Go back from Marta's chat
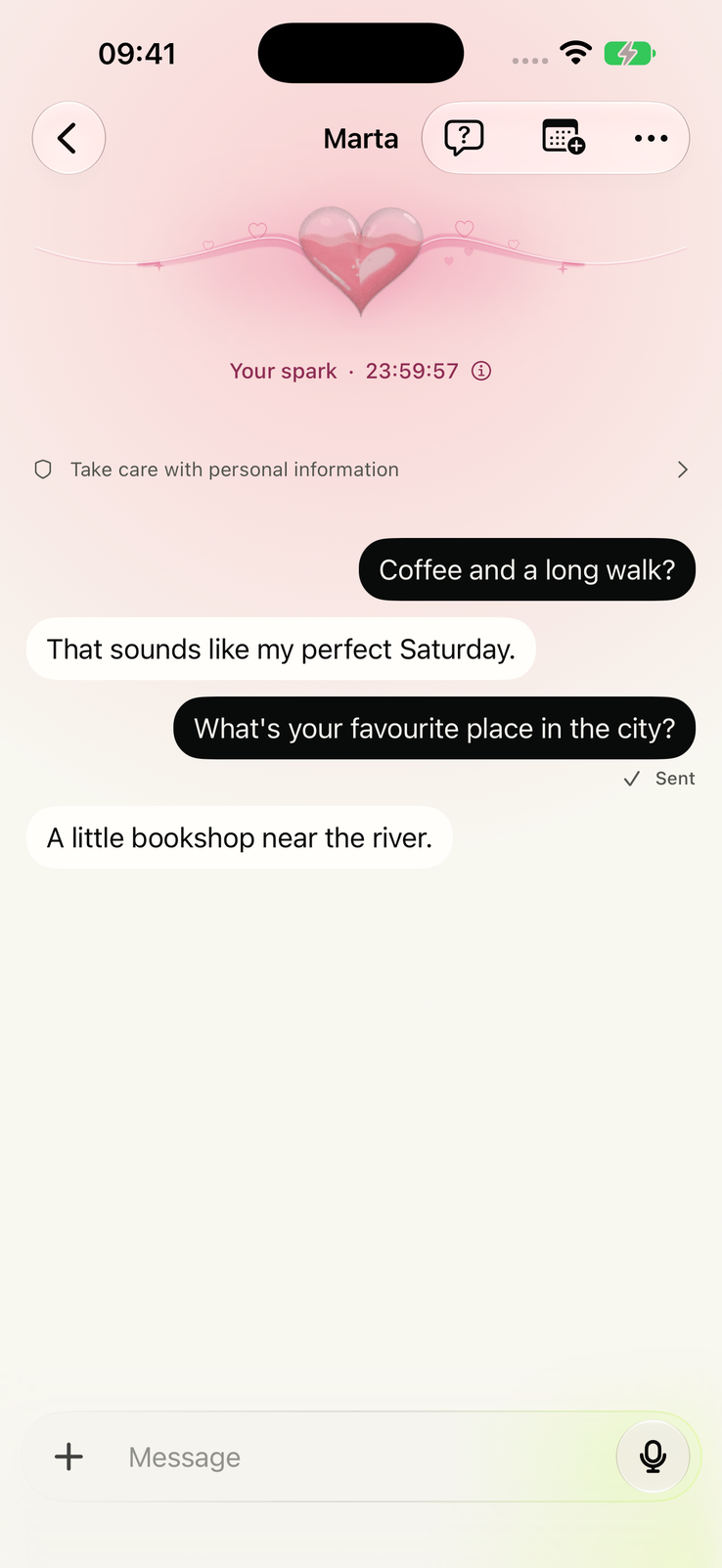This screenshot has height=1568, width=722. [68, 138]
